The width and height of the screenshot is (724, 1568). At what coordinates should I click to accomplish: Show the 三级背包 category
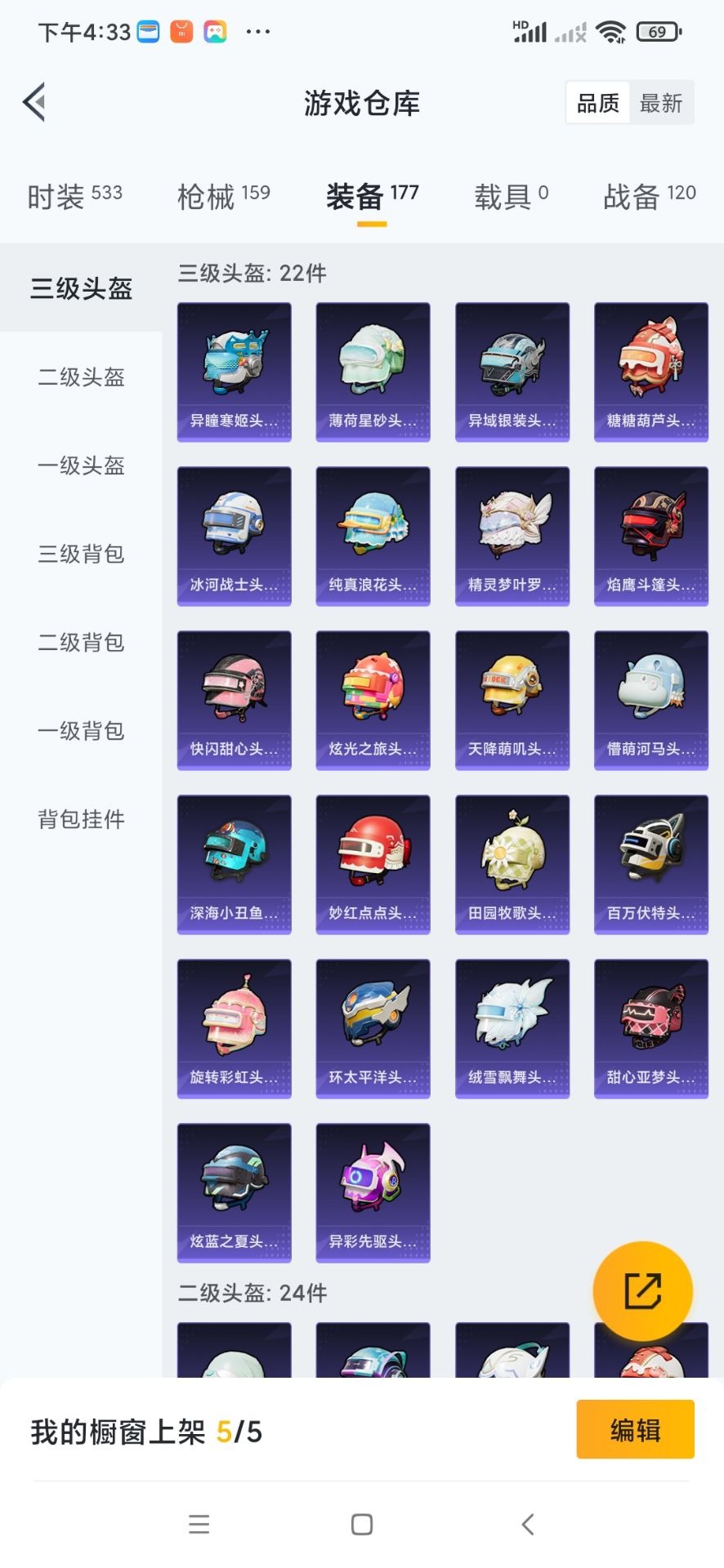pyautogui.click(x=81, y=554)
